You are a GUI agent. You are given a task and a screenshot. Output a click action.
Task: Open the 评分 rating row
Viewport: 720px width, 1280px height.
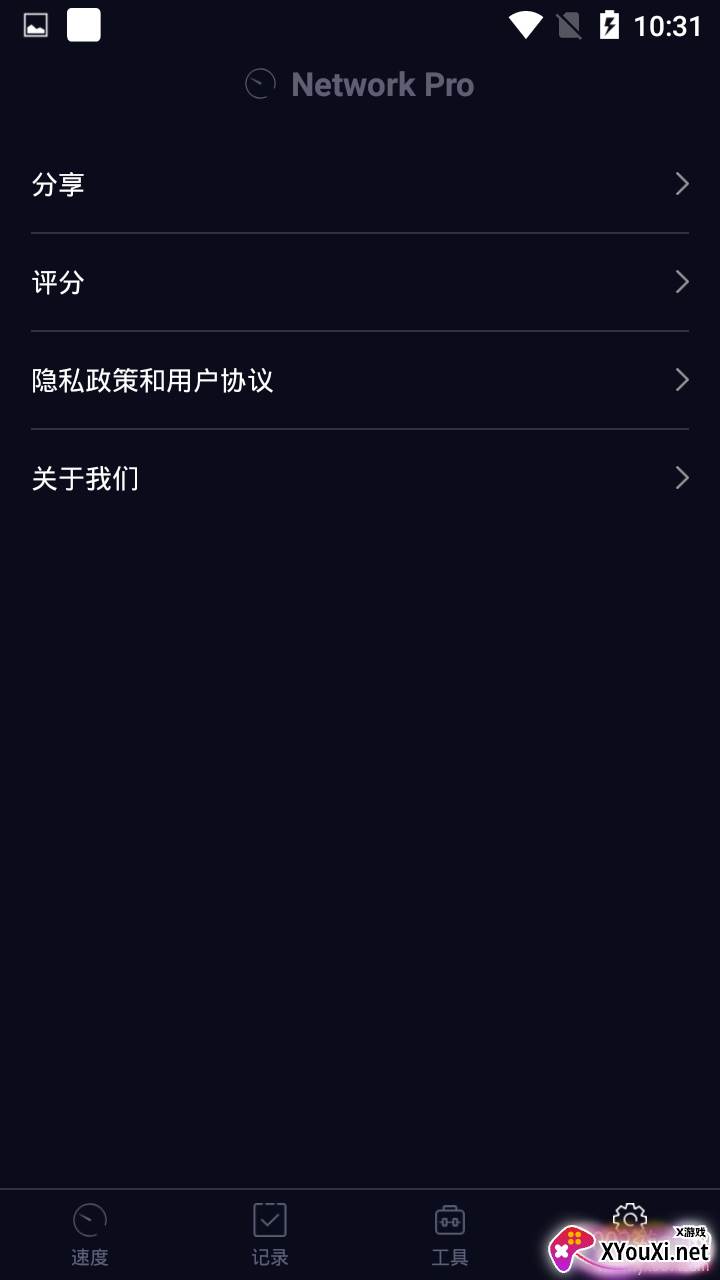tap(360, 282)
